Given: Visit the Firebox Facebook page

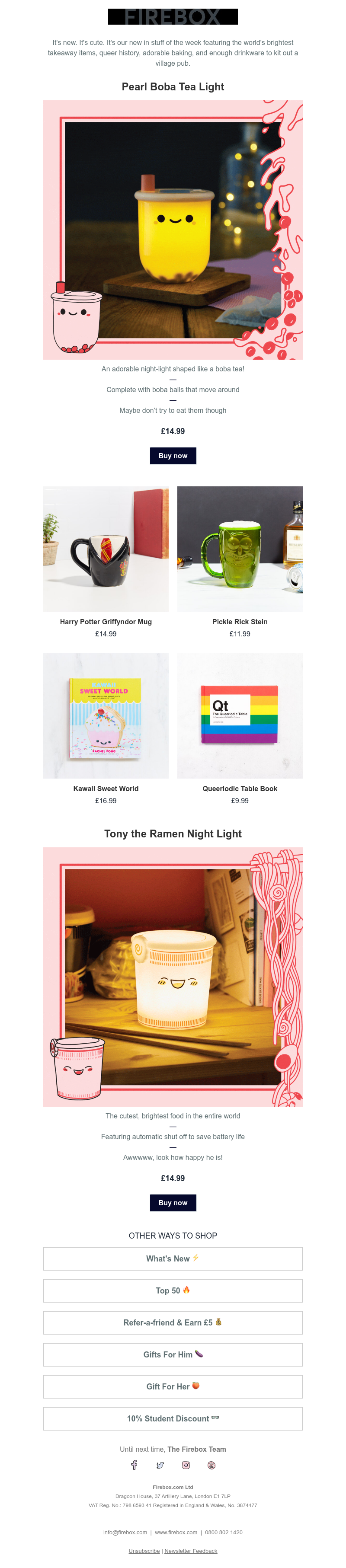Looking at the screenshot, I should [134, 1465].
